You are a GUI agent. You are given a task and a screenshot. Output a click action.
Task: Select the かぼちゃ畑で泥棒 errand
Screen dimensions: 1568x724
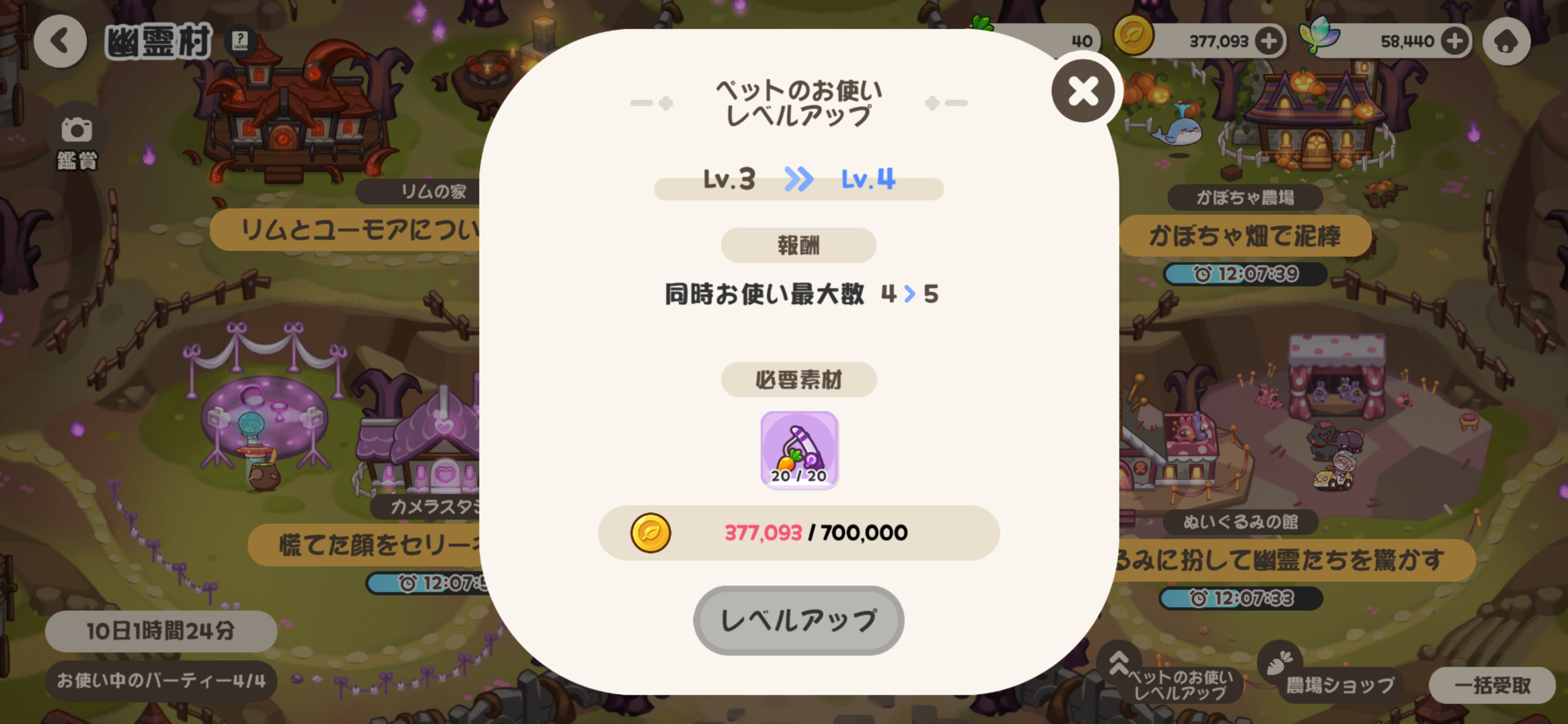click(1244, 236)
